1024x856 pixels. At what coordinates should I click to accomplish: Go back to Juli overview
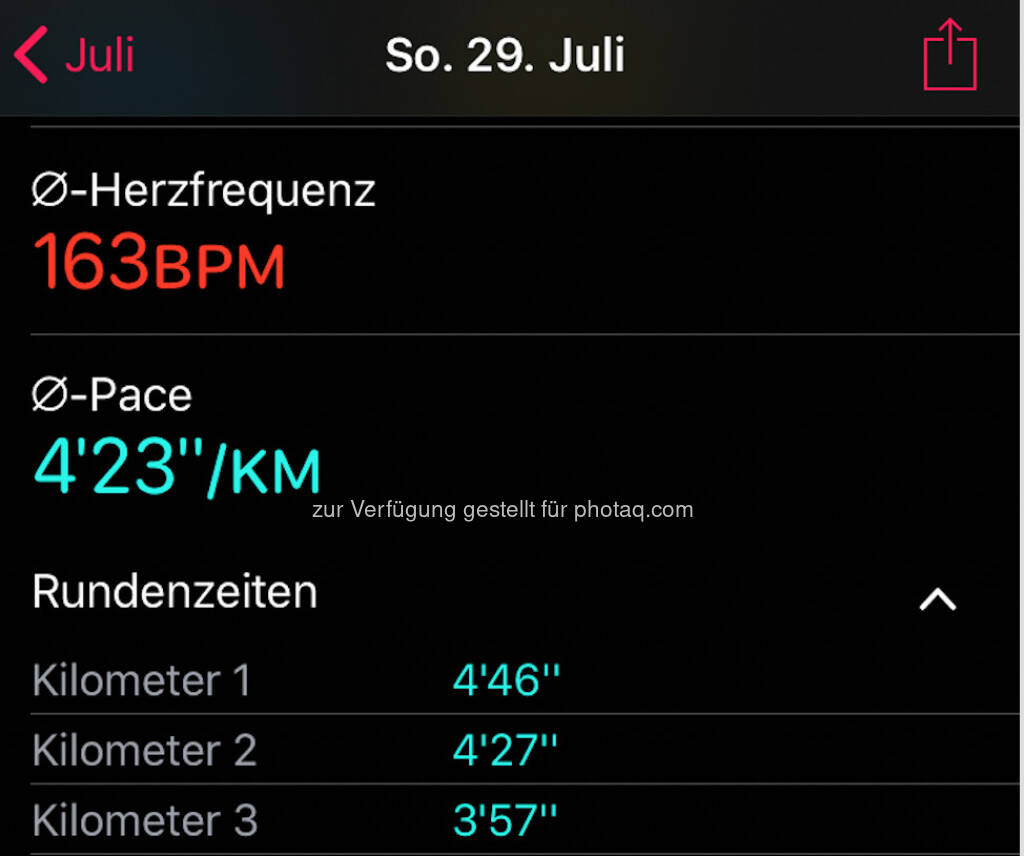pos(75,56)
